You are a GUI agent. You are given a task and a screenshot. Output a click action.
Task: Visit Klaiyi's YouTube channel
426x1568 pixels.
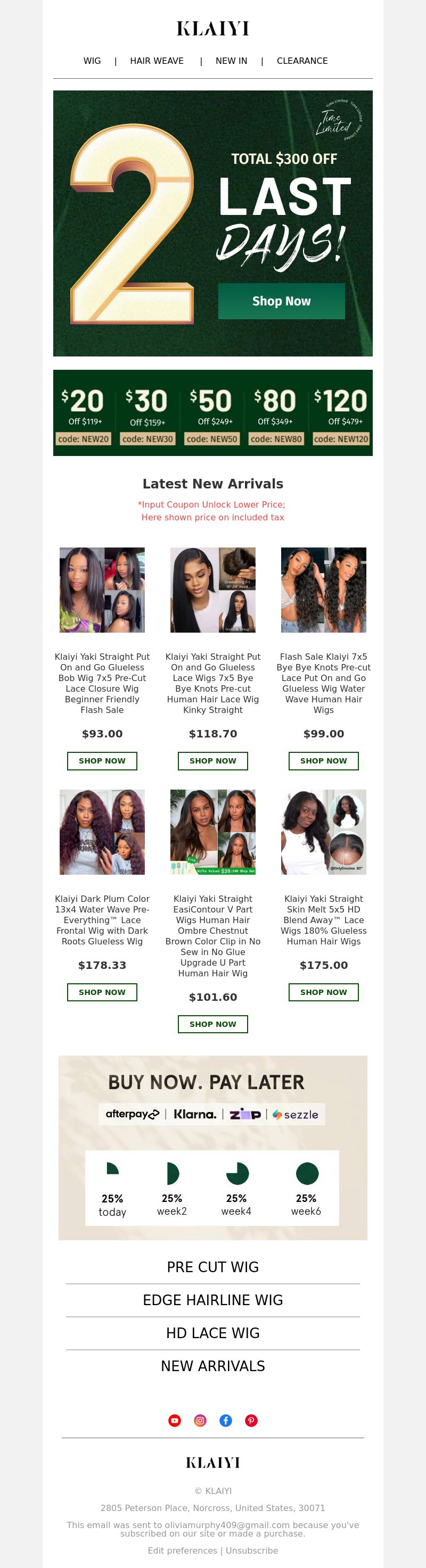(174, 1420)
